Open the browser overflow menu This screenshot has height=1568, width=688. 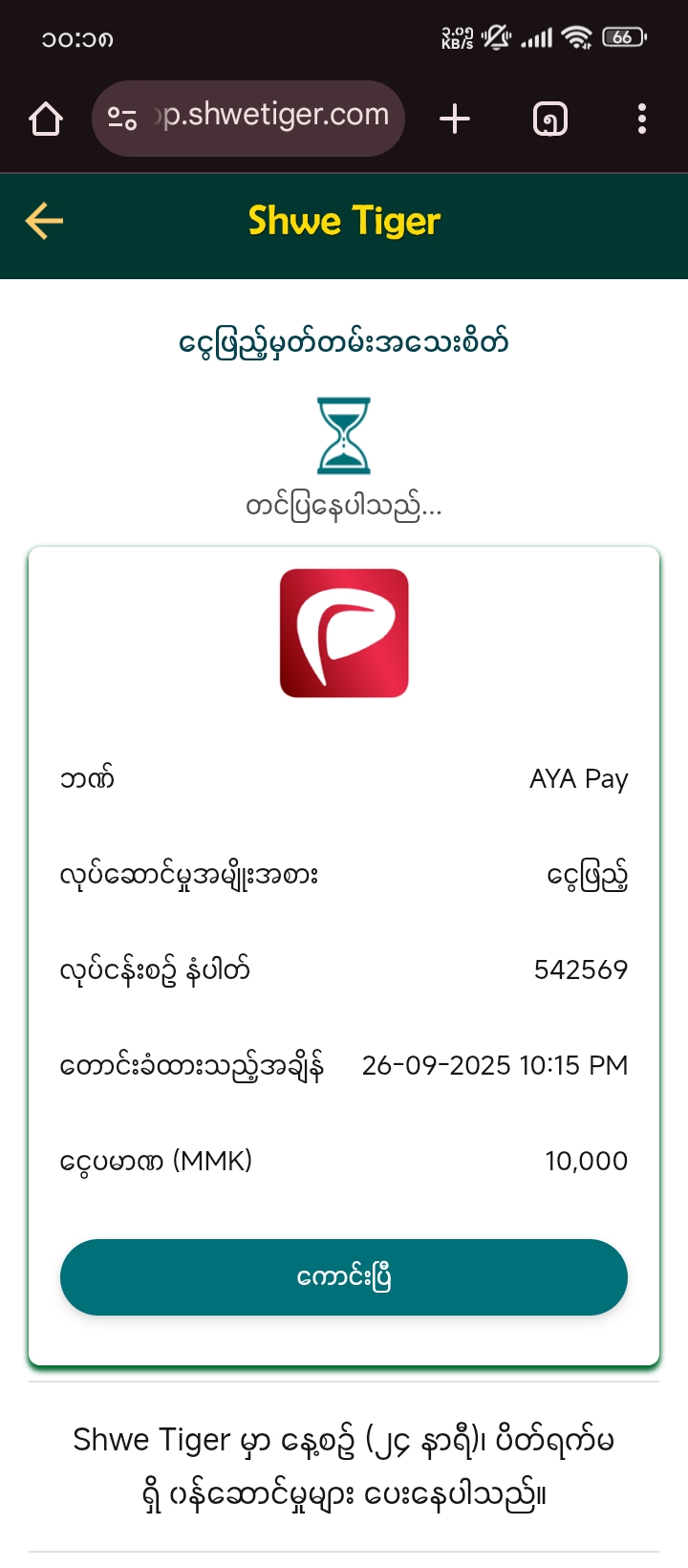pyautogui.click(x=641, y=120)
